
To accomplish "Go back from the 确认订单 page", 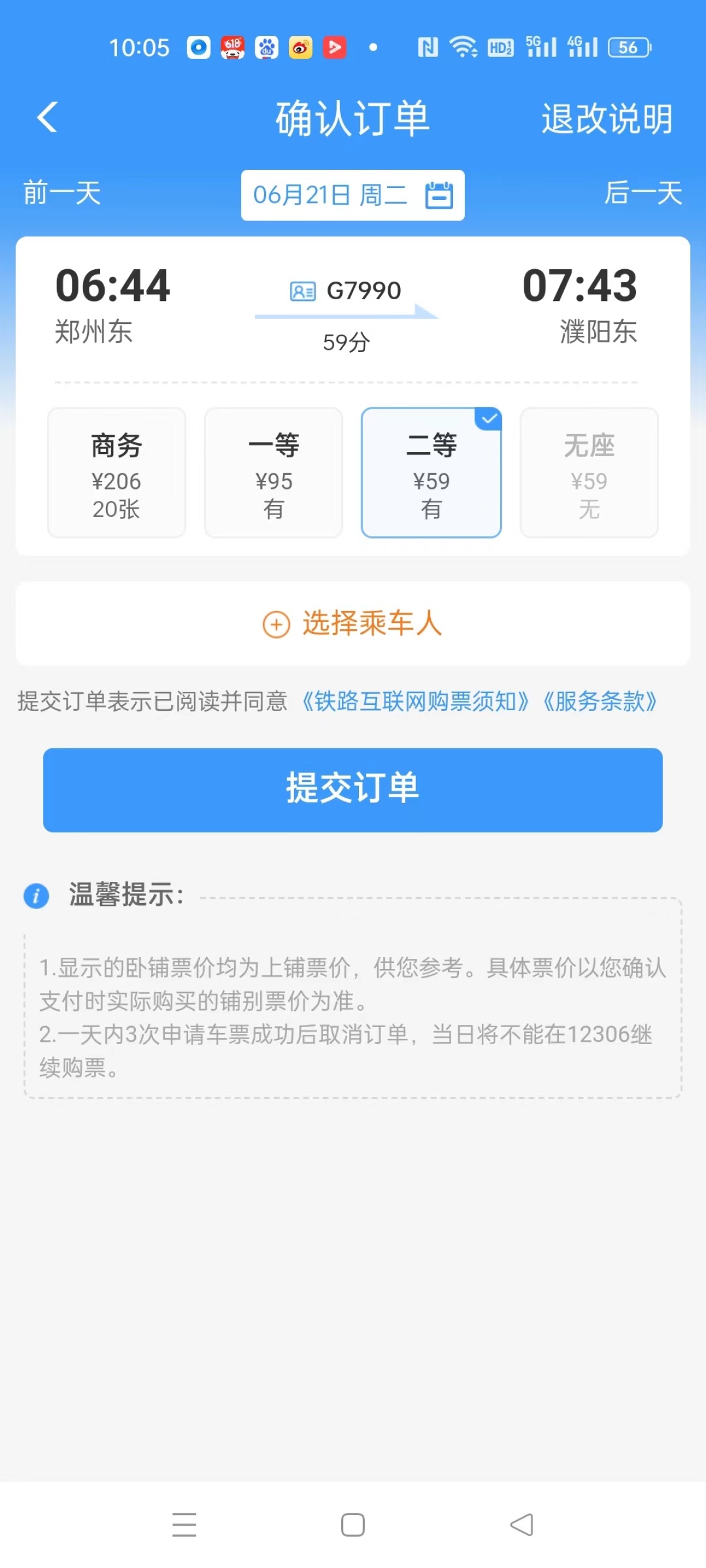I will click(x=48, y=117).
